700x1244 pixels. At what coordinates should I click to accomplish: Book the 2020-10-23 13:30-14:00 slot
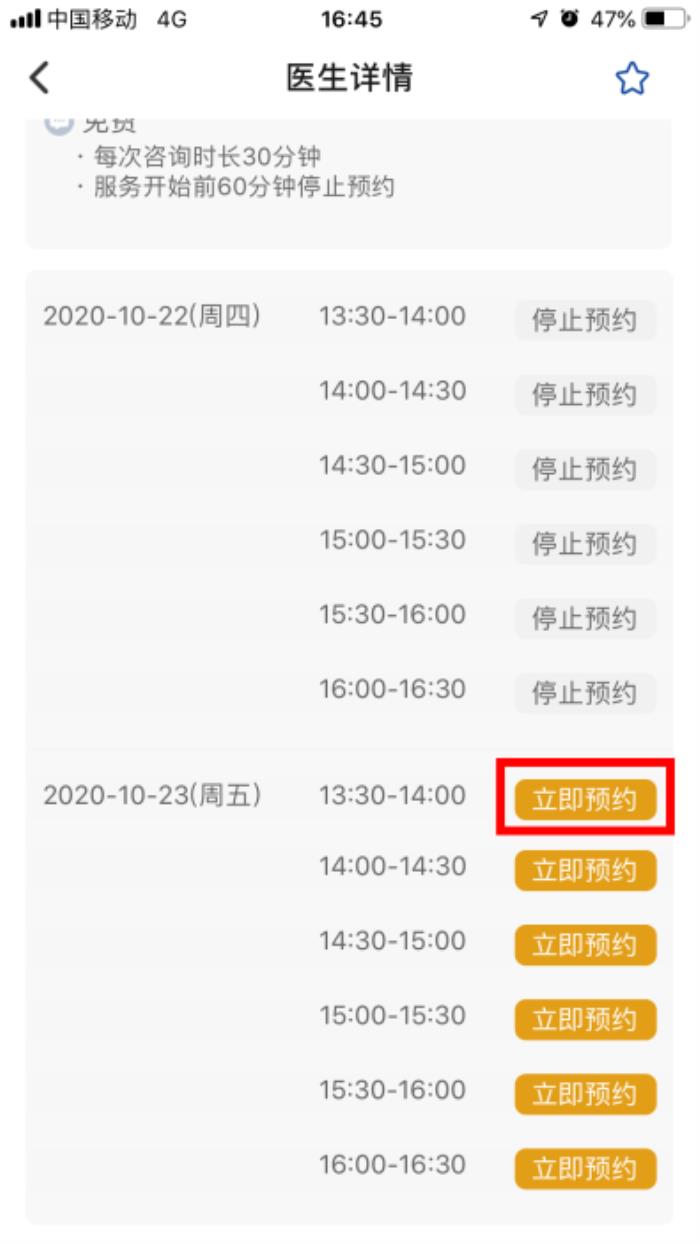click(585, 799)
